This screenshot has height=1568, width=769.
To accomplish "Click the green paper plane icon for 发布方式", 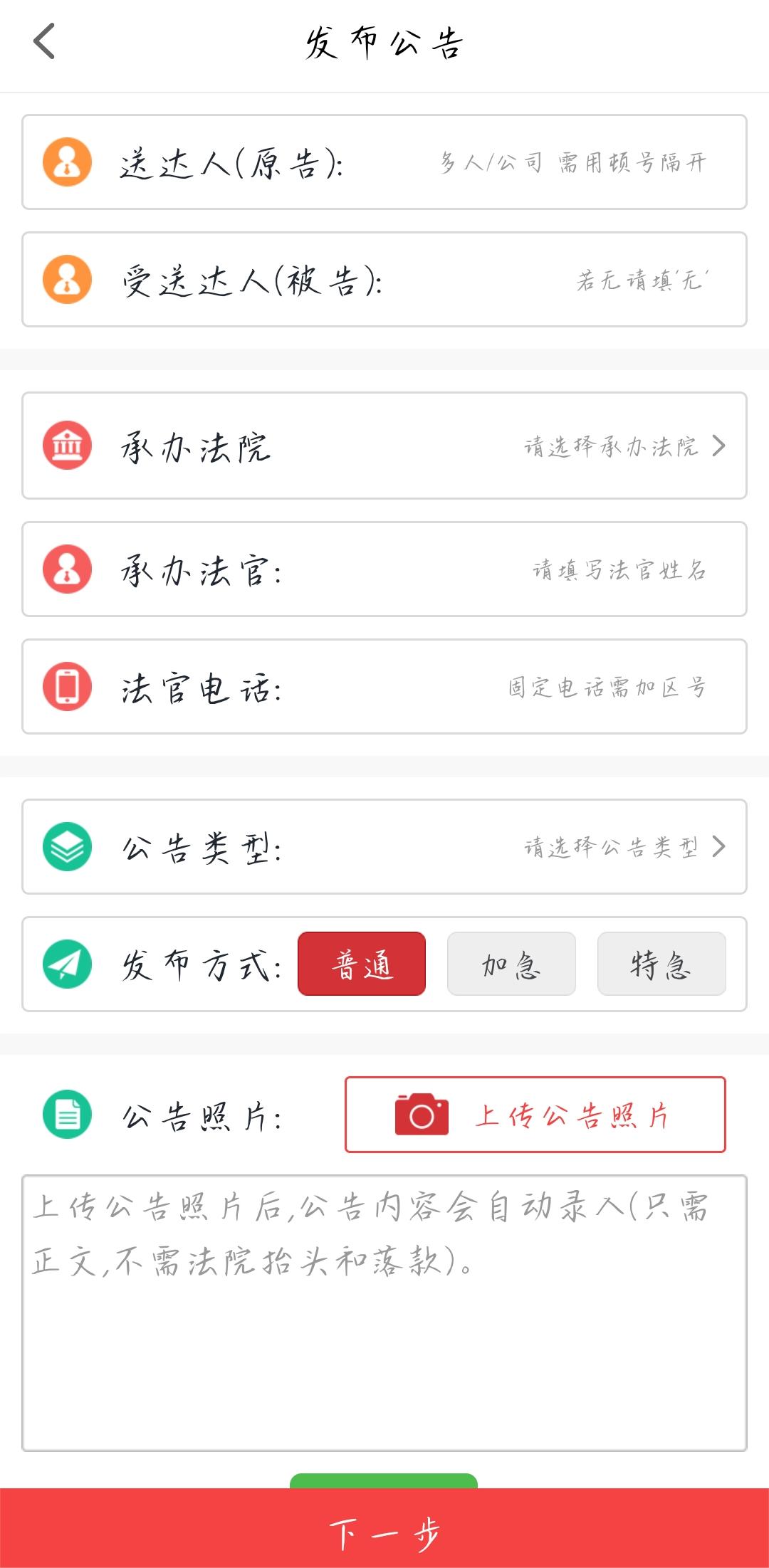I will pos(68,965).
